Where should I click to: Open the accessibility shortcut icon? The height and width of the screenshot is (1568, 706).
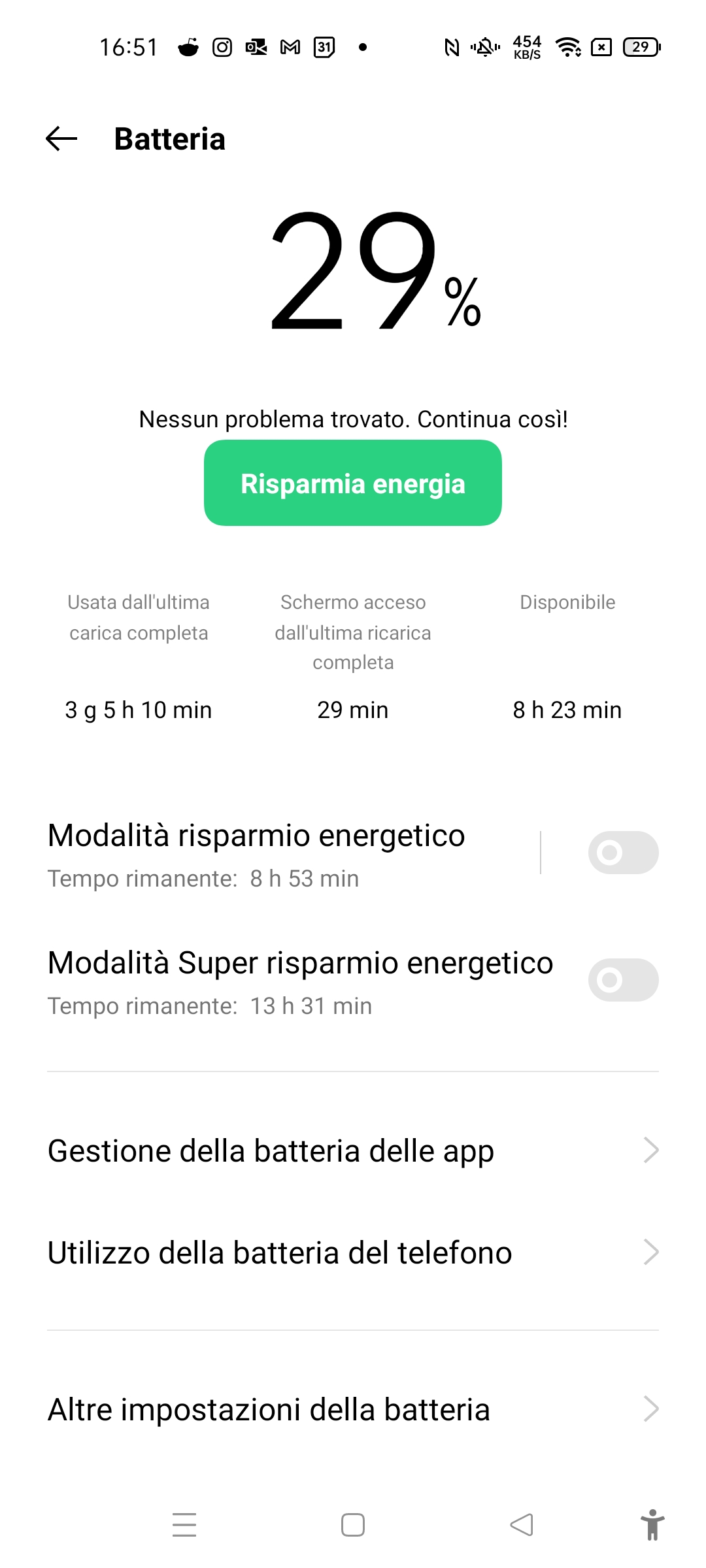click(x=652, y=1525)
